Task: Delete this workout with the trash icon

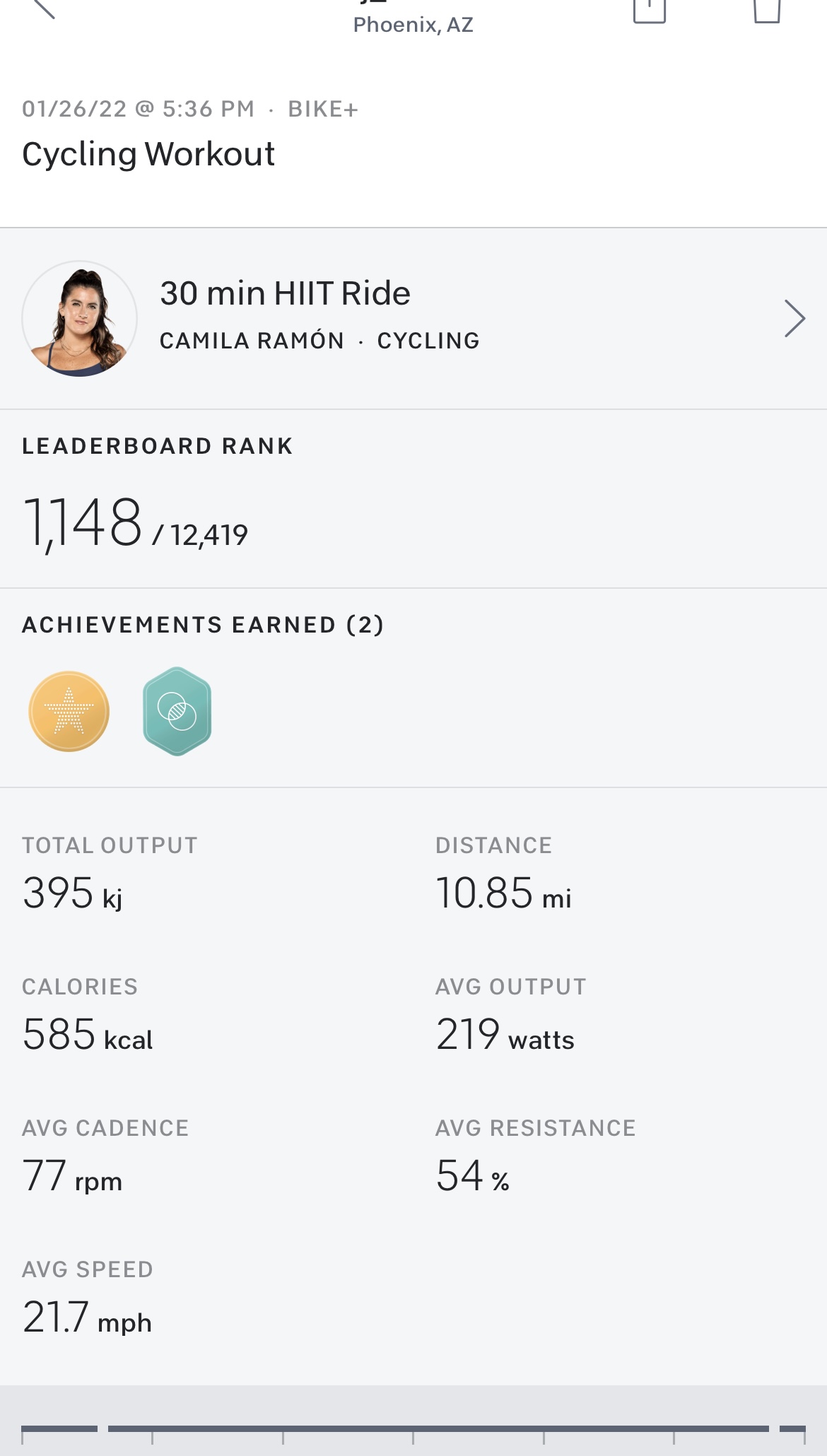Action: (x=767, y=10)
